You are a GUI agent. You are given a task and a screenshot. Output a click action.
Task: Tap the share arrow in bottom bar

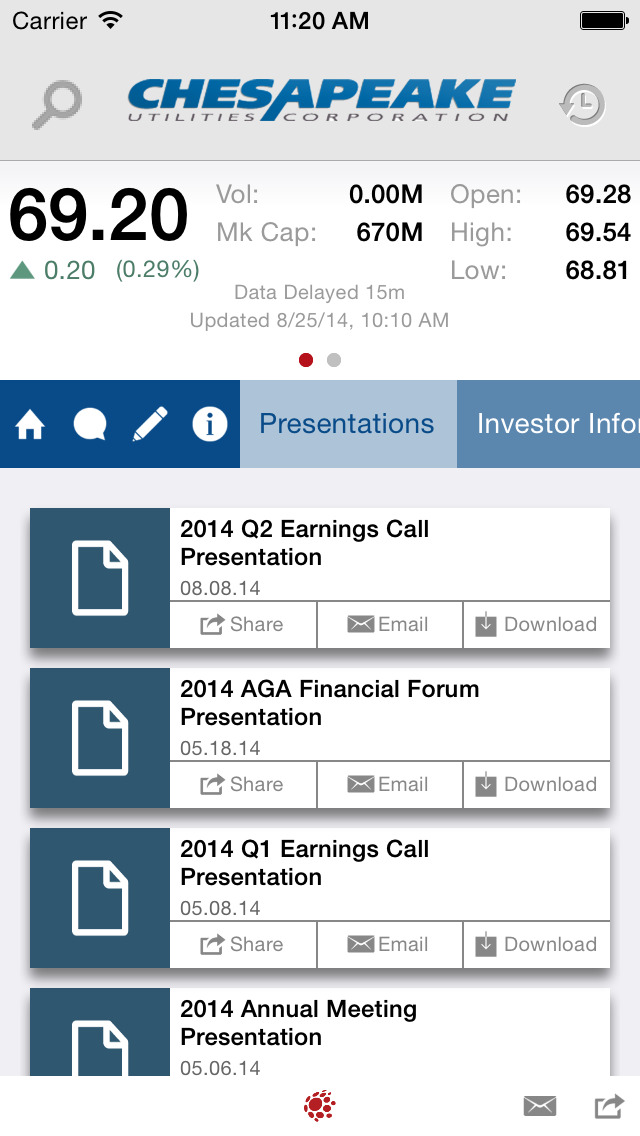click(609, 1106)
